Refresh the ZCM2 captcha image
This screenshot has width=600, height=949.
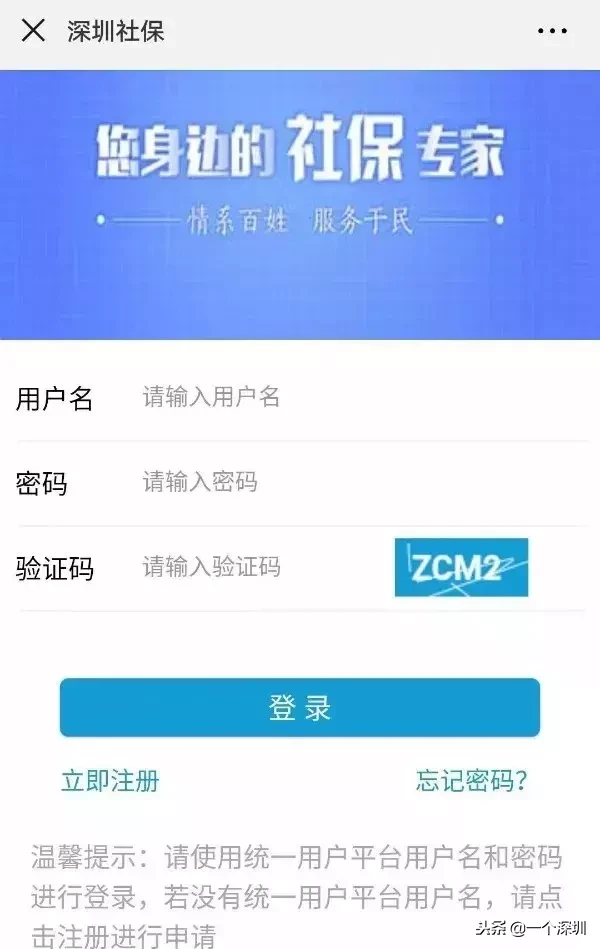461,568
